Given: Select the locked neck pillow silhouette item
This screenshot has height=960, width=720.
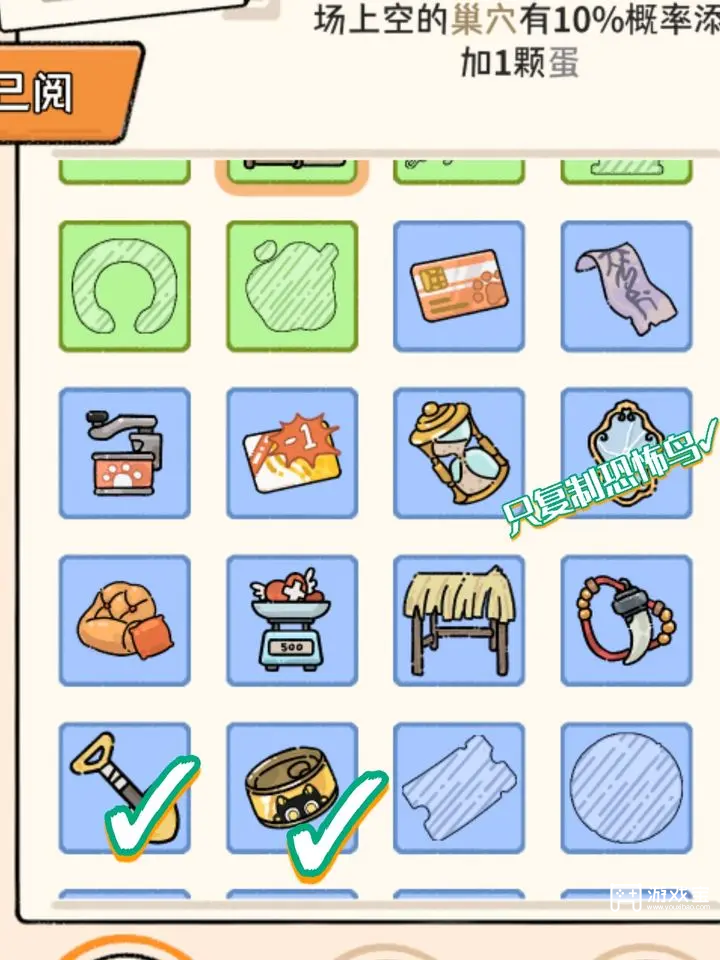Looking at the screenshot, I should [125, 286].
